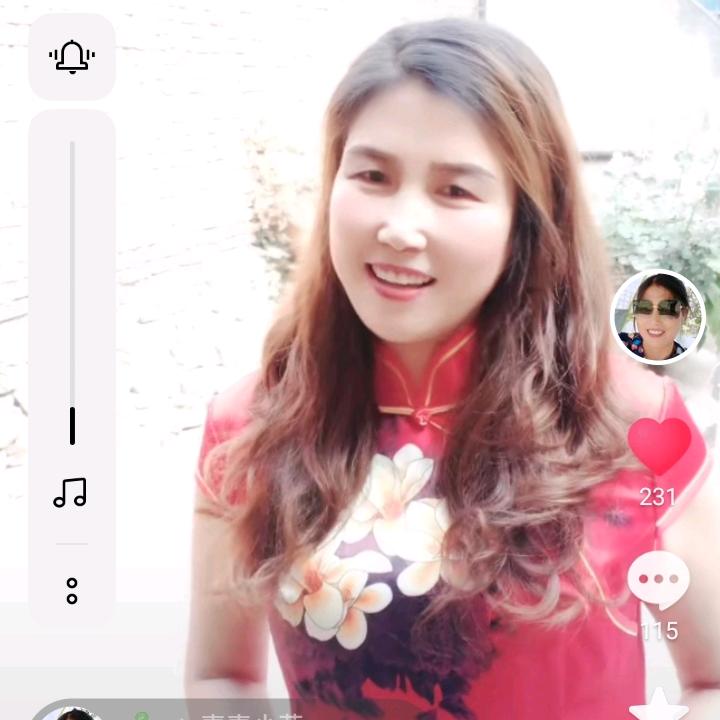
Task: Open the creator's profile avatar
Action: (x=658, y=317)
